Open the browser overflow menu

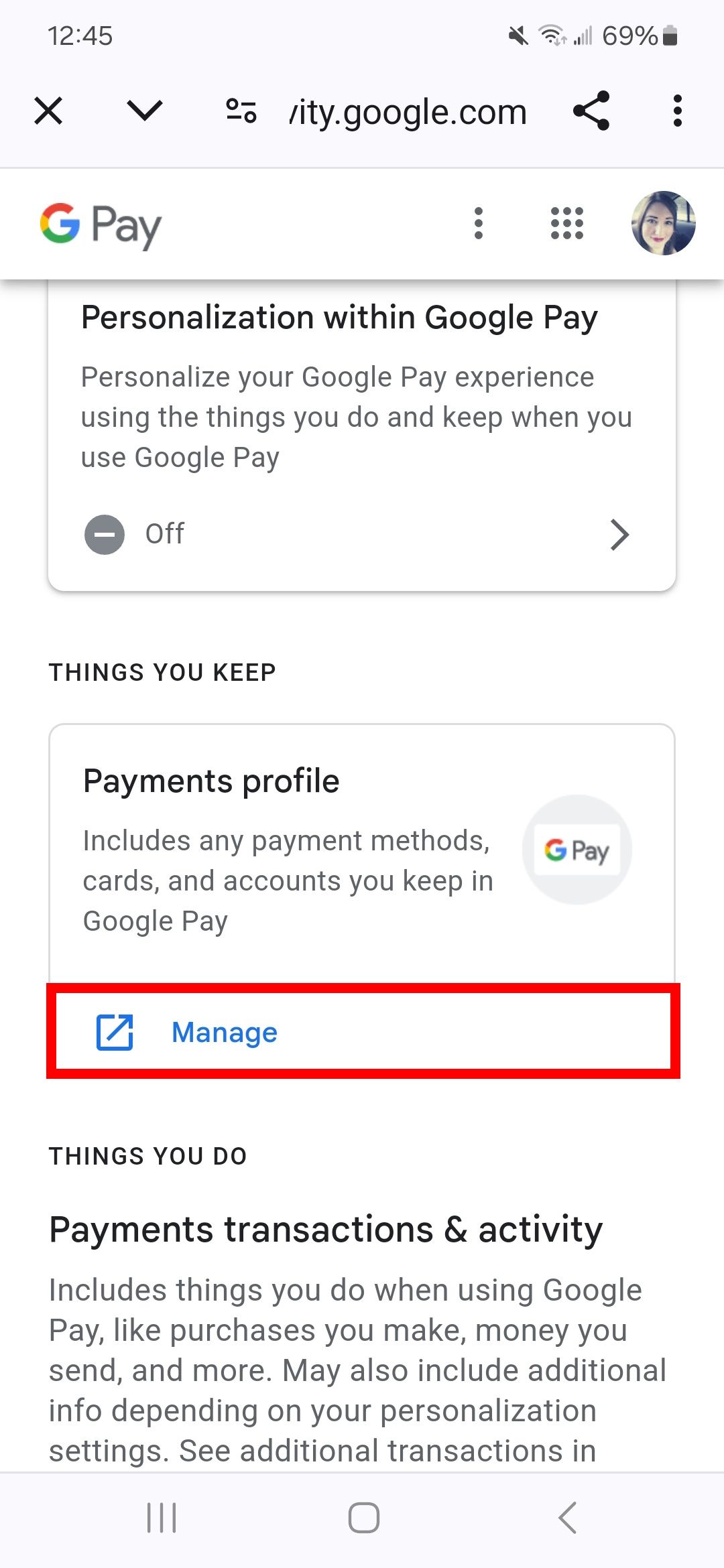click(677, 111)
